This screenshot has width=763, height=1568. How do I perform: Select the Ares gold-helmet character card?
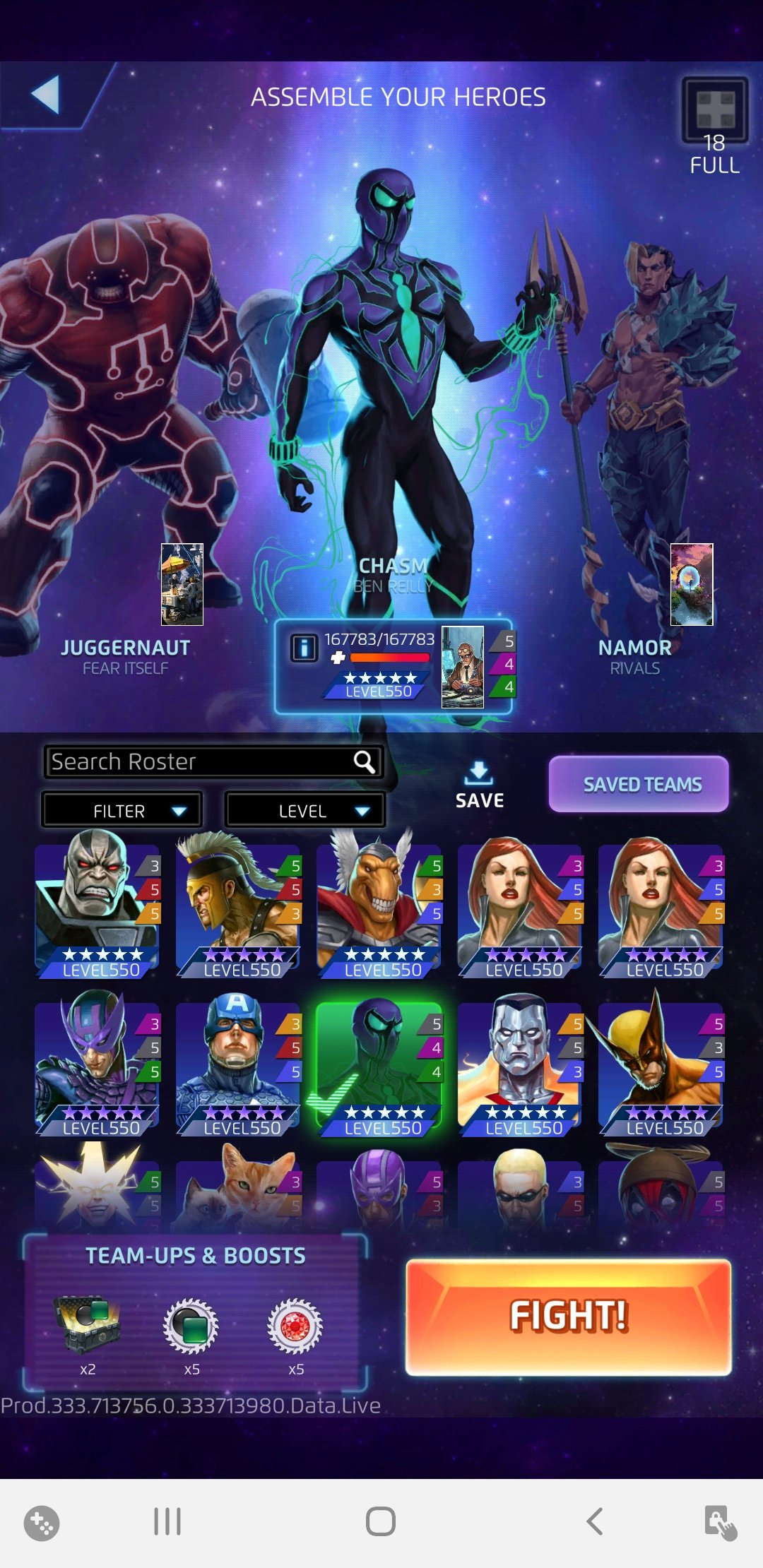(238, 905)
